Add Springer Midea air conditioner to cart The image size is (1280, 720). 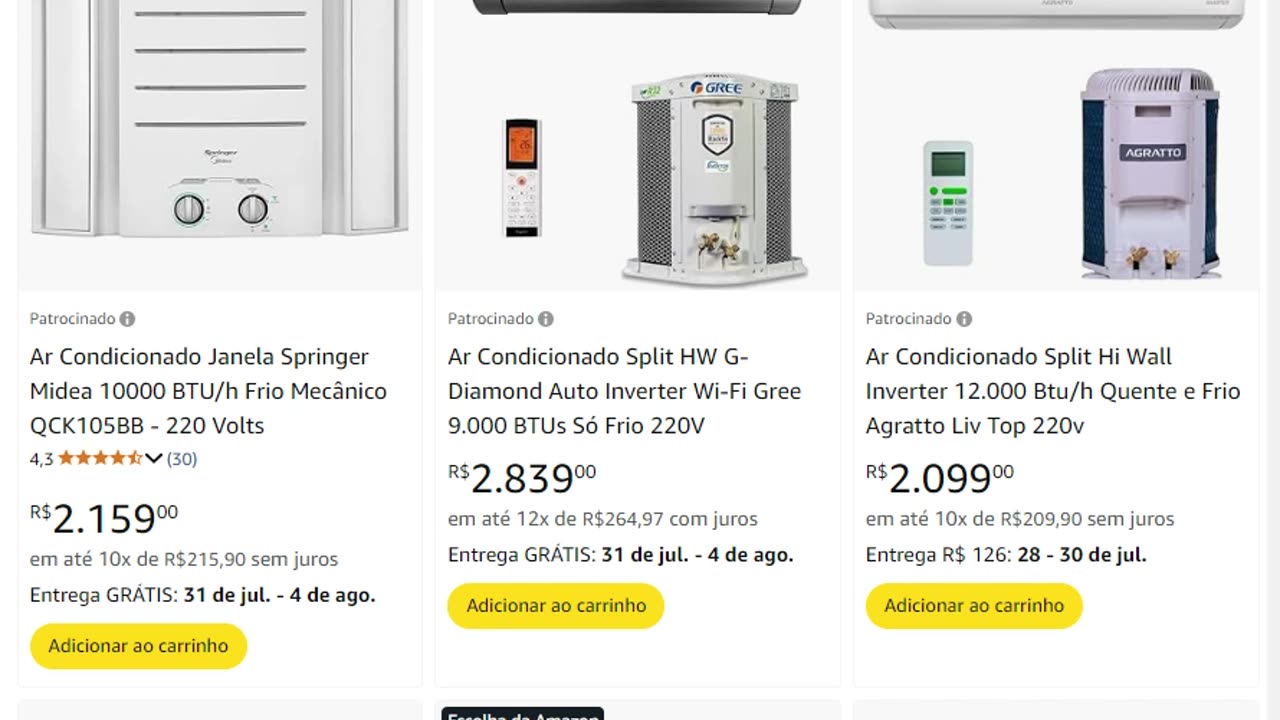point(138,646)
